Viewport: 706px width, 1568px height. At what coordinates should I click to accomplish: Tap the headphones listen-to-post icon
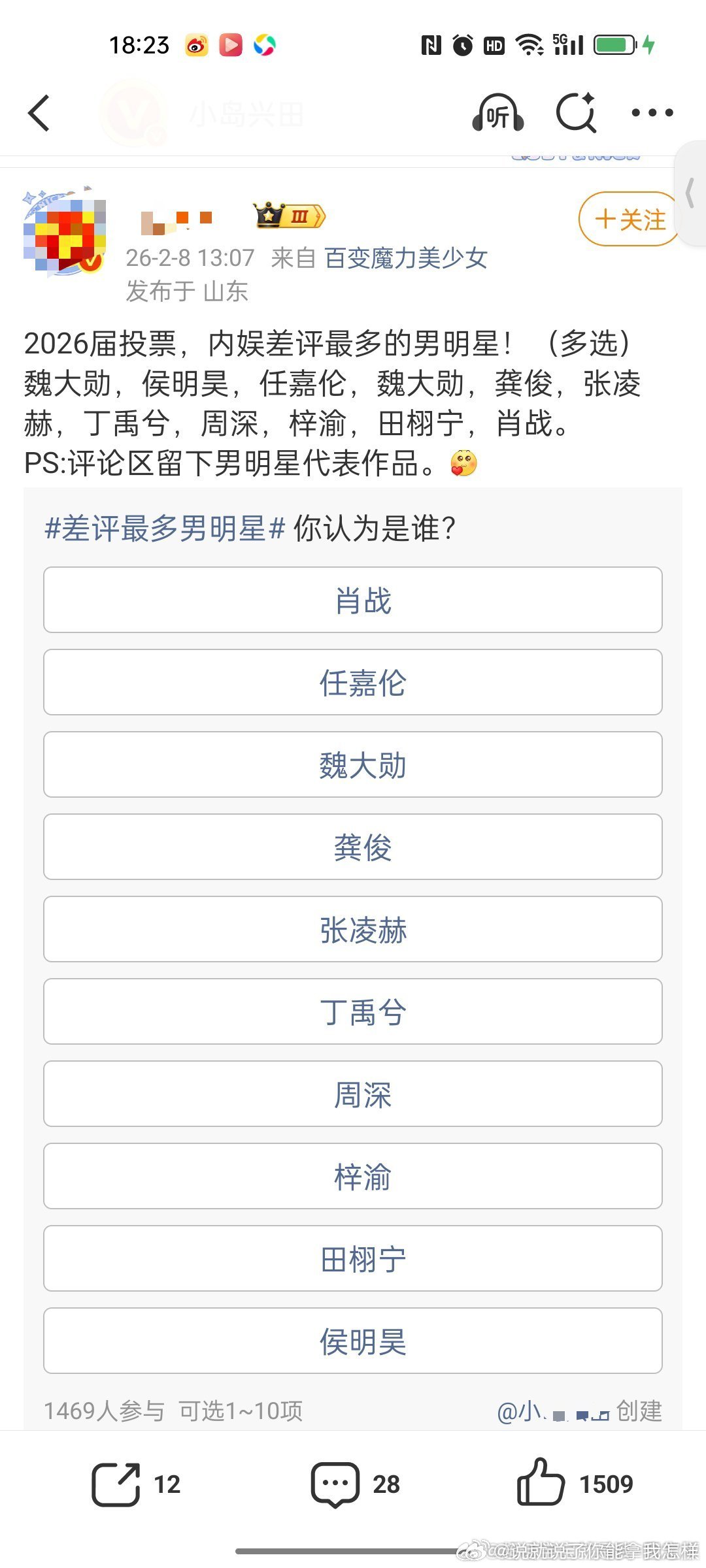point(498,112)
